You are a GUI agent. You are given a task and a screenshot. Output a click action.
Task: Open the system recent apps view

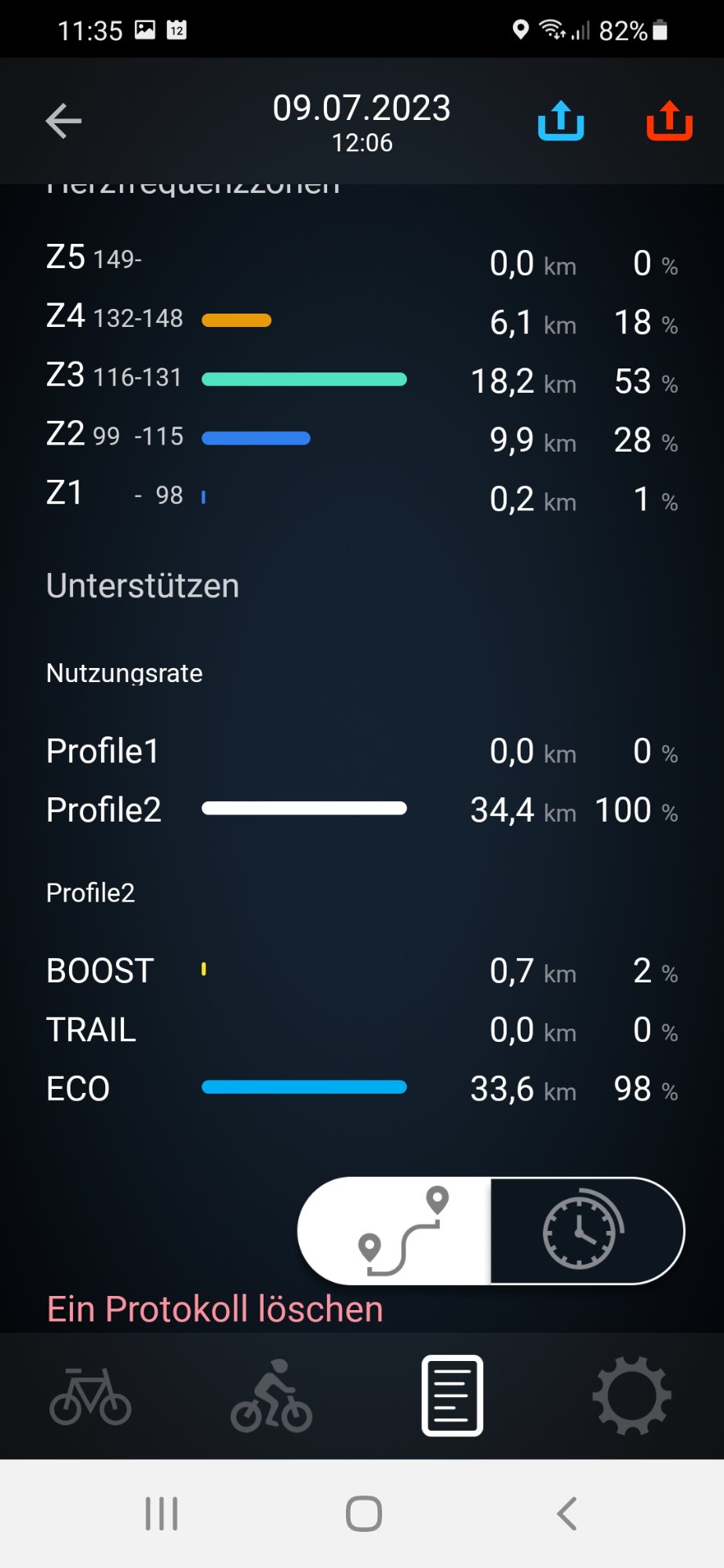[162, 1513]
